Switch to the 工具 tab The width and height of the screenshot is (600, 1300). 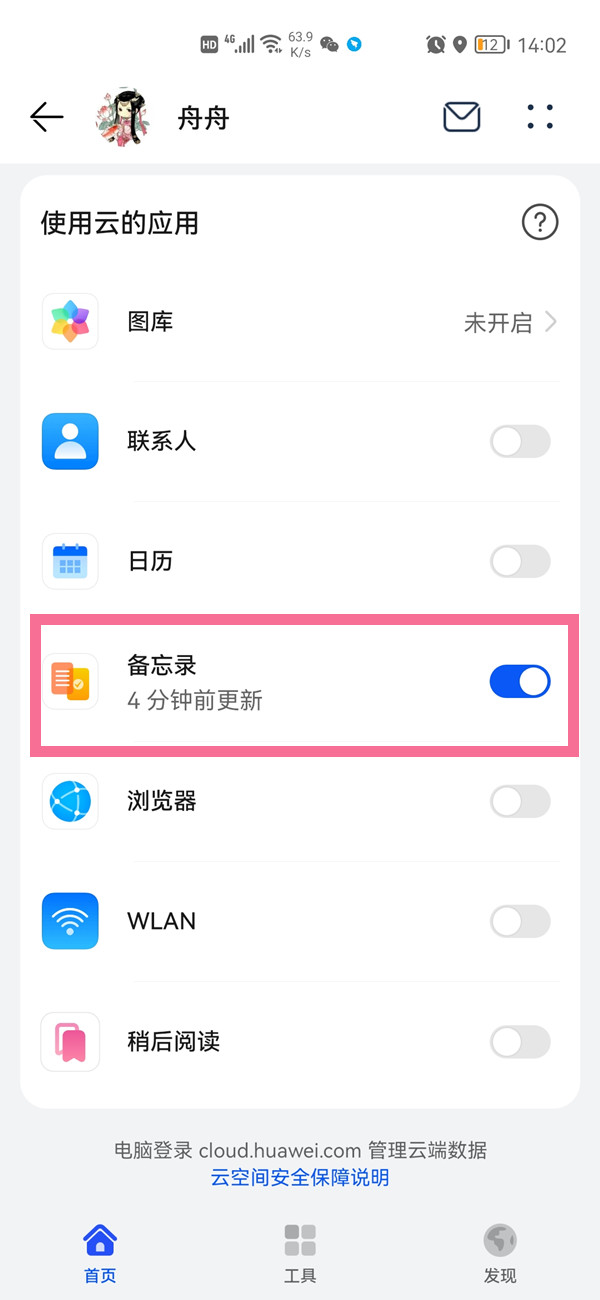[x=300, y=1254]
